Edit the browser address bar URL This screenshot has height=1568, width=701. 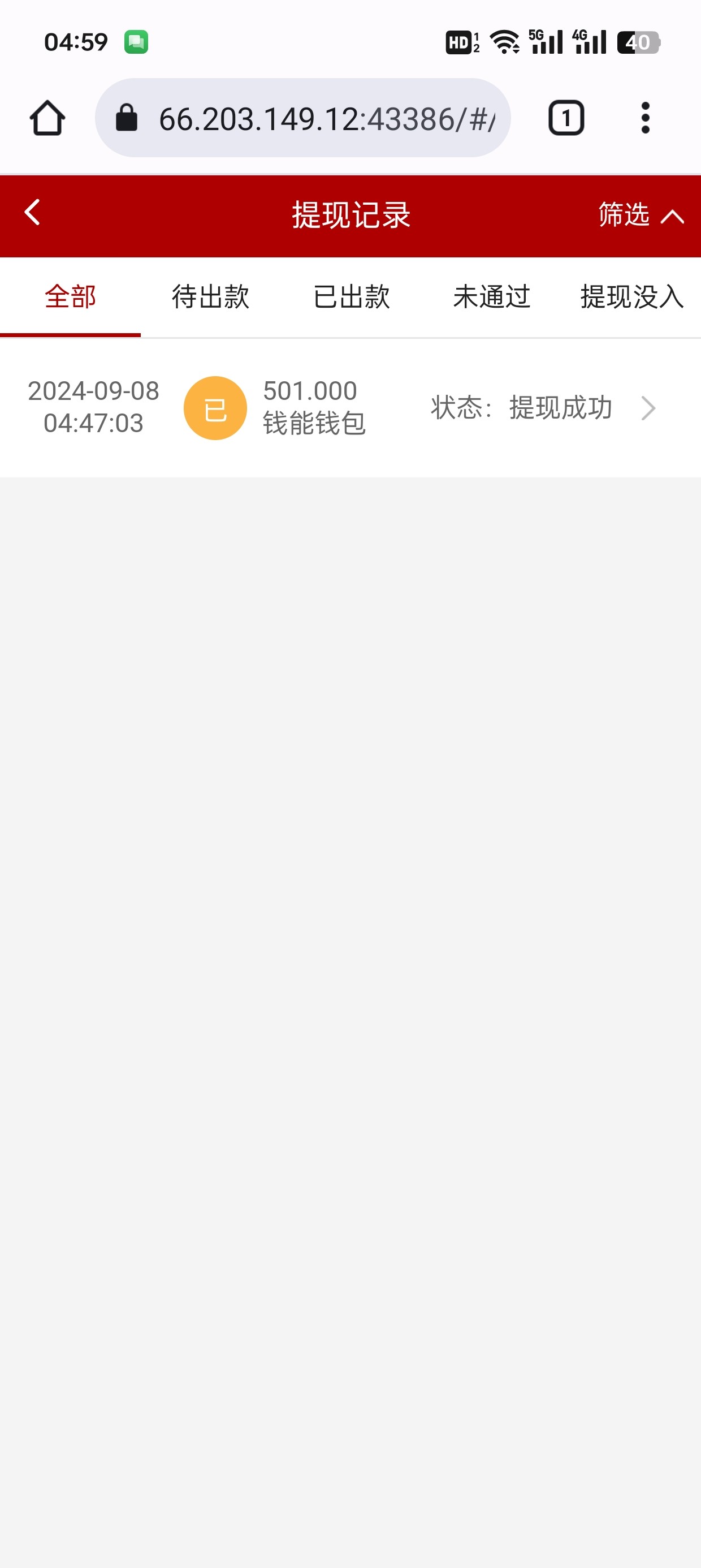coord(326,119)
